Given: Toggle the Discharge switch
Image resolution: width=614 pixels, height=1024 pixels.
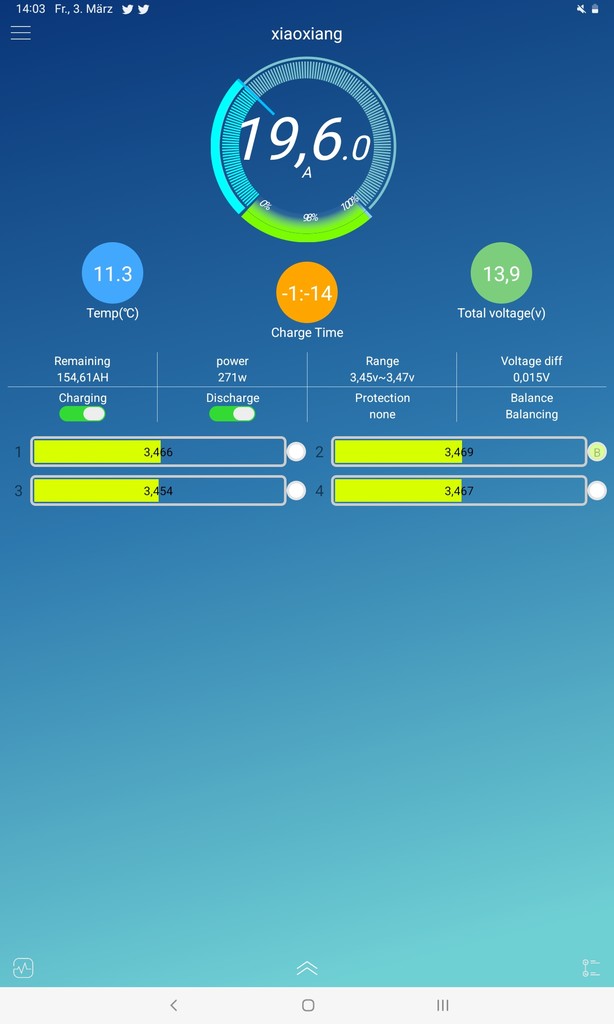Looking at the screenshot, I should coord(233,413).
